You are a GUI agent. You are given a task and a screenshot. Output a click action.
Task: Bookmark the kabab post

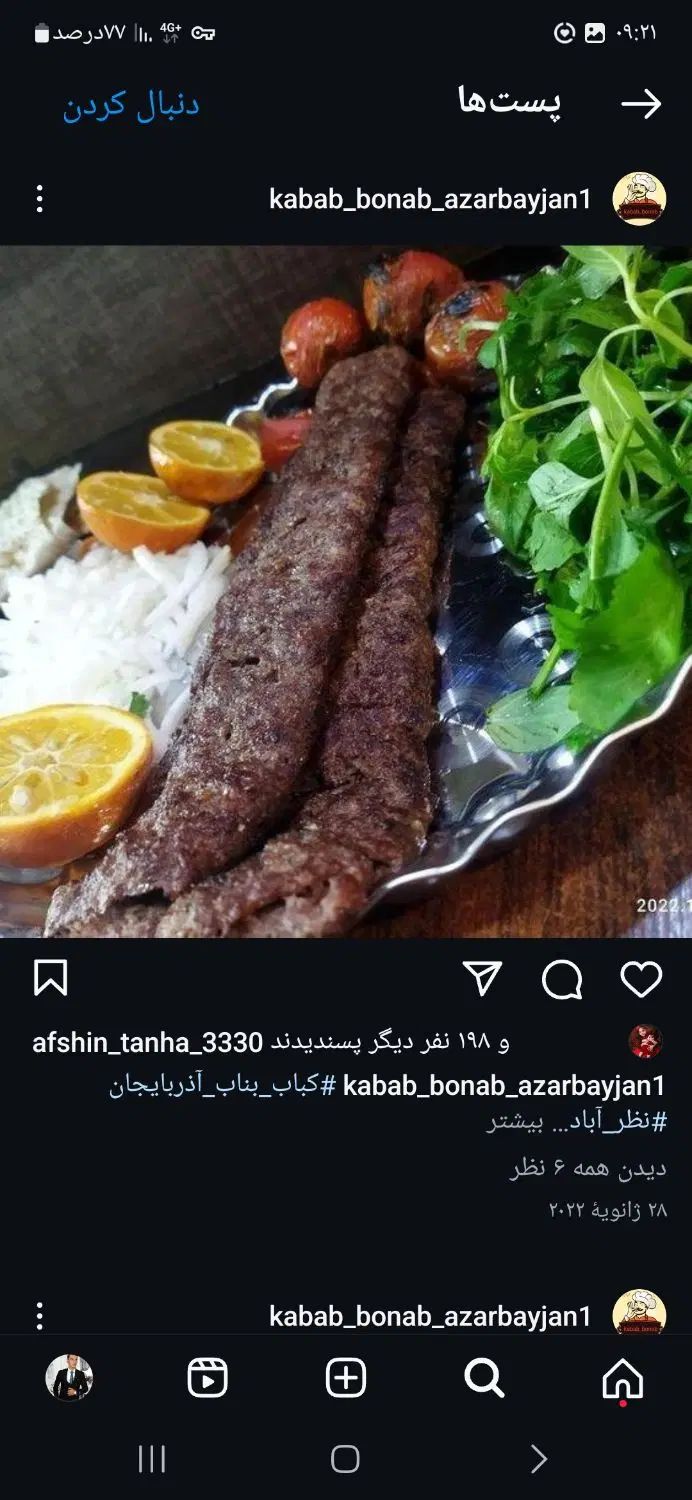pyautogui.click(x=51, y=978)
